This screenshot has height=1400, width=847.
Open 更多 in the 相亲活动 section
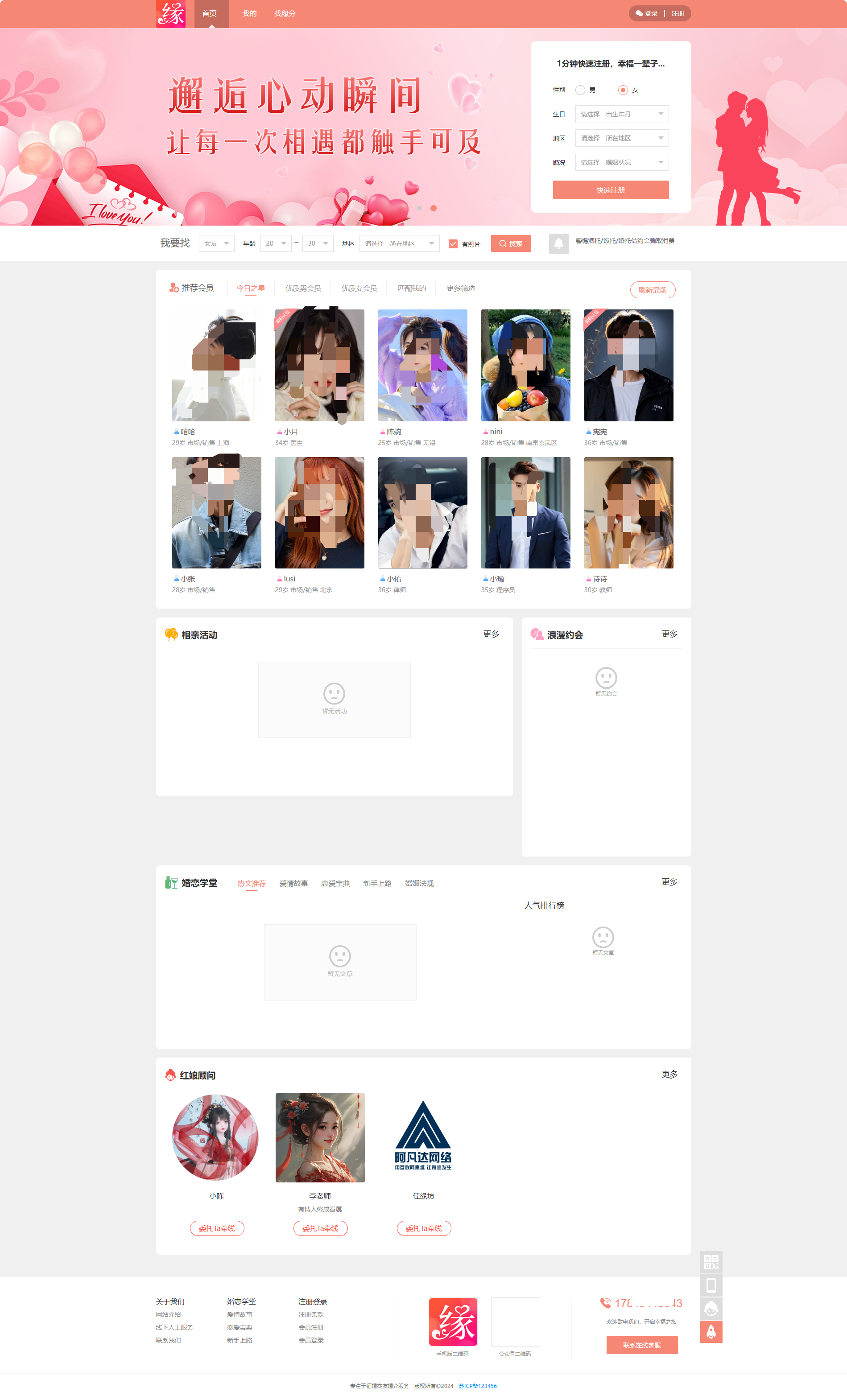(x=491, y=634)
